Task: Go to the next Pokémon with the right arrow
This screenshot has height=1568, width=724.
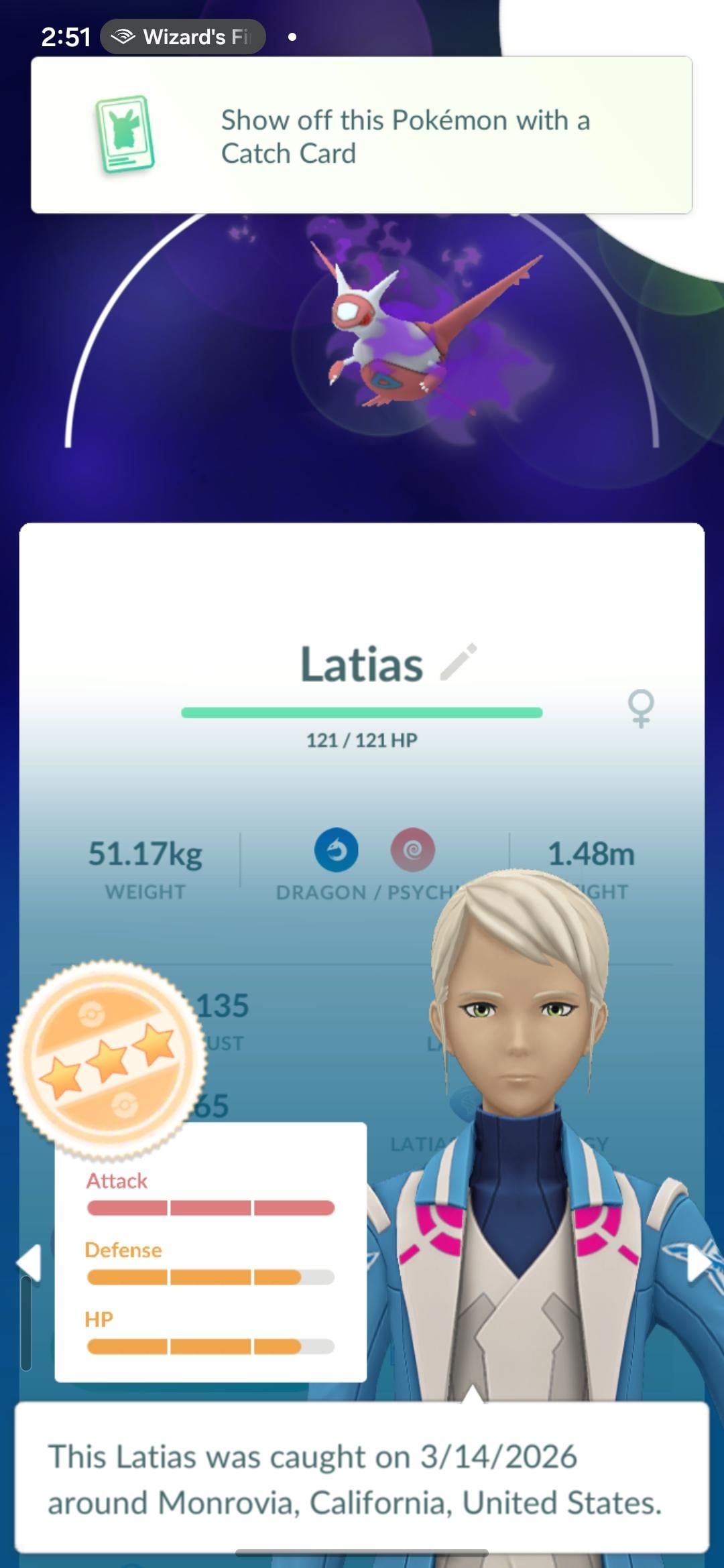Action: point(699,1263)
